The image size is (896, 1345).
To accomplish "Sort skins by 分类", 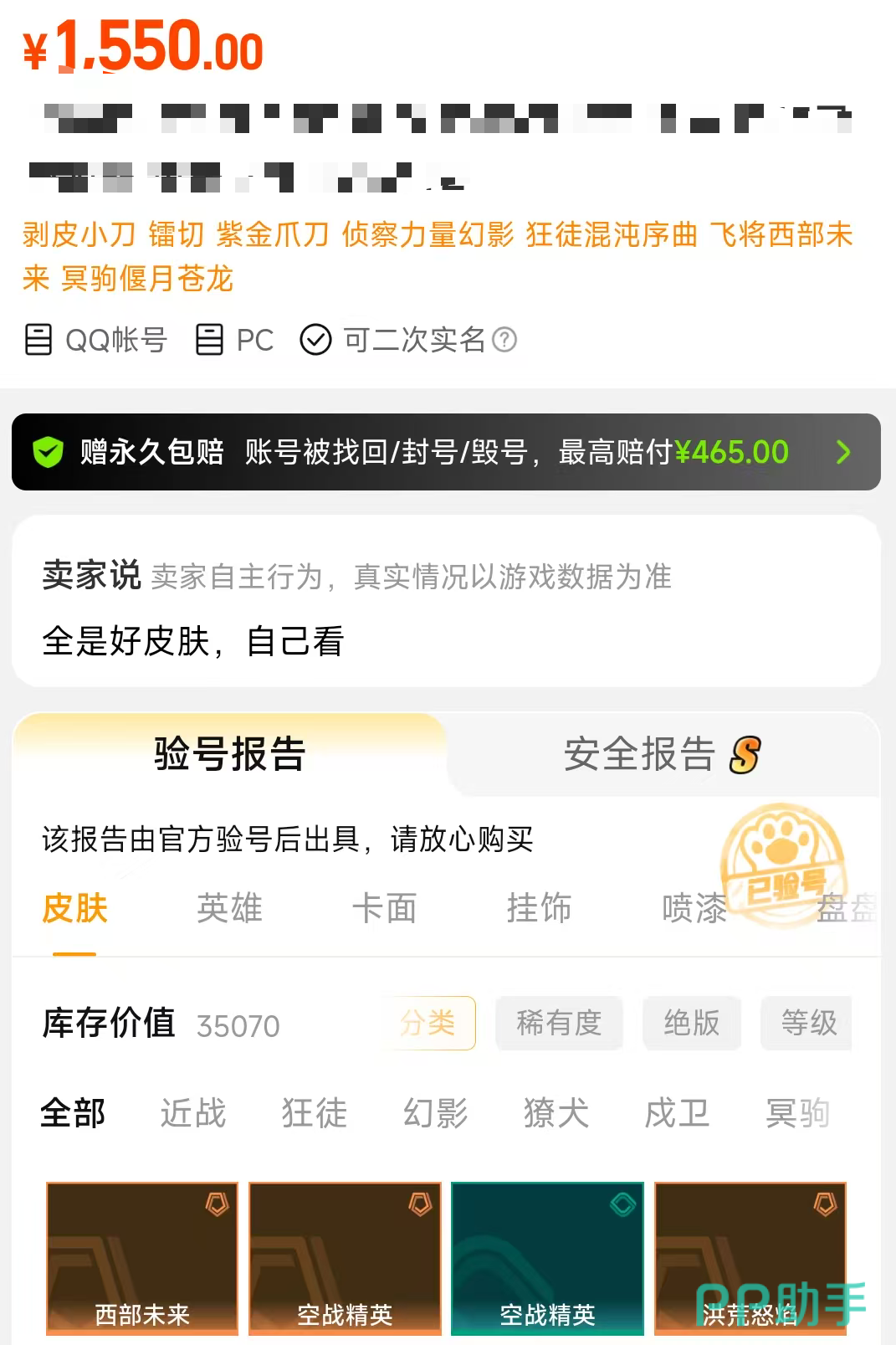I will pyautogui.click(x=428, y=1023).
